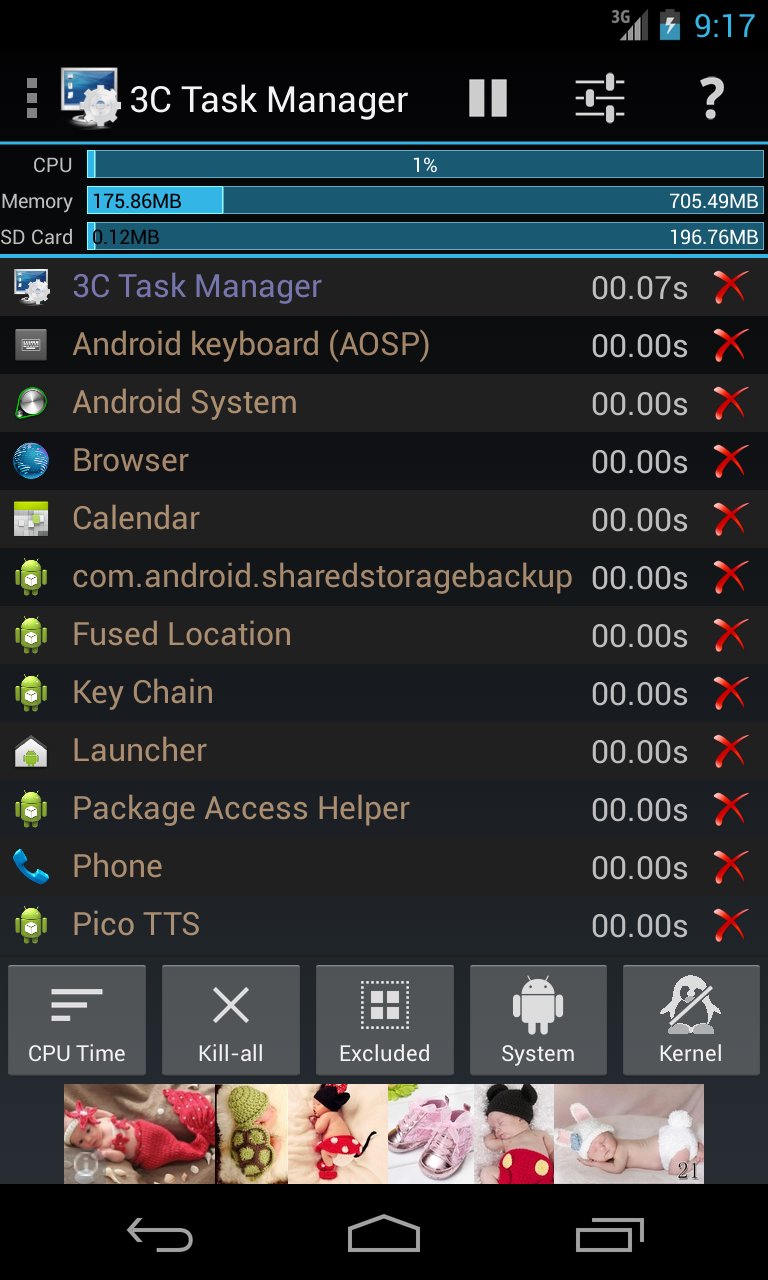
Task: Show Excluded apps
Action: (x=385, y=1020)
